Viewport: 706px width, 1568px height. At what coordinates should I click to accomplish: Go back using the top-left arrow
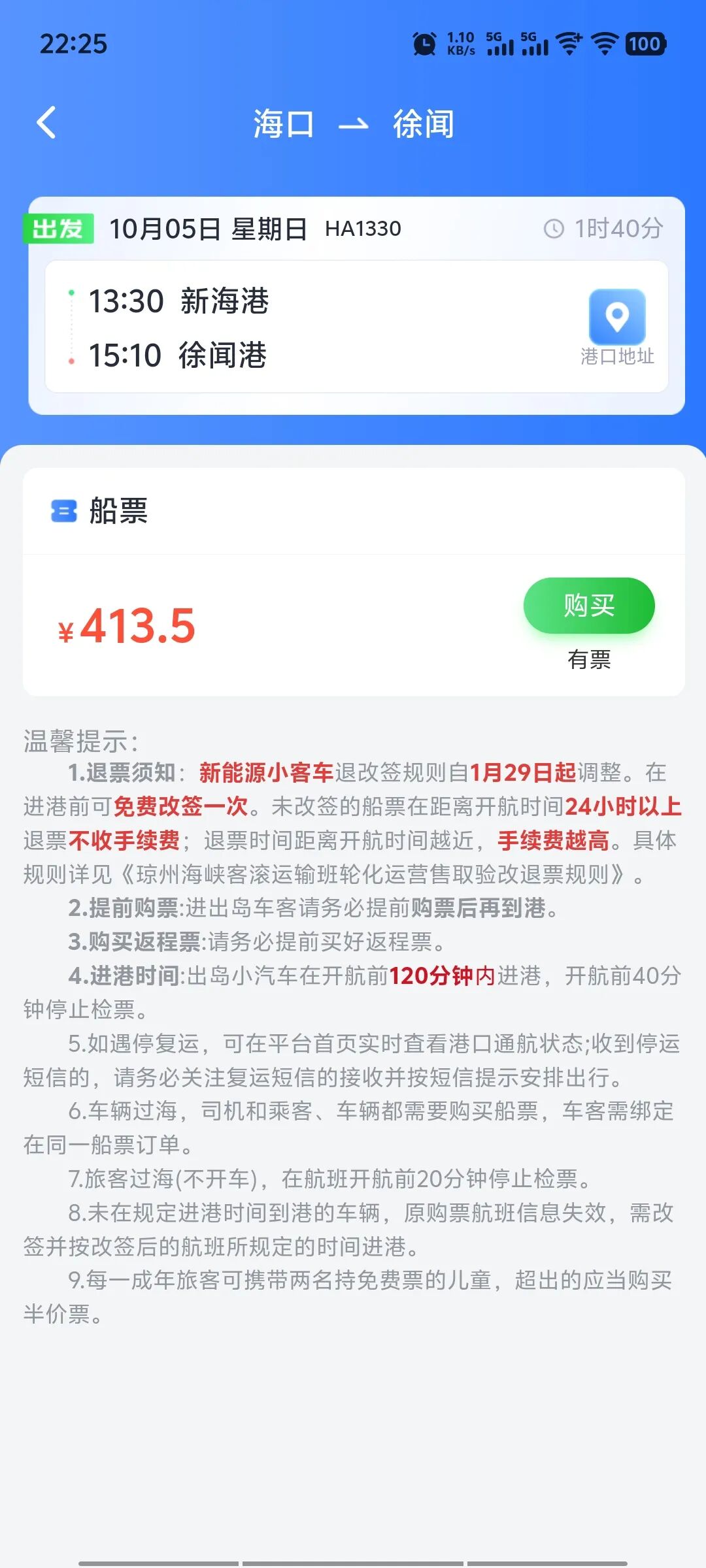coord(46,123)
